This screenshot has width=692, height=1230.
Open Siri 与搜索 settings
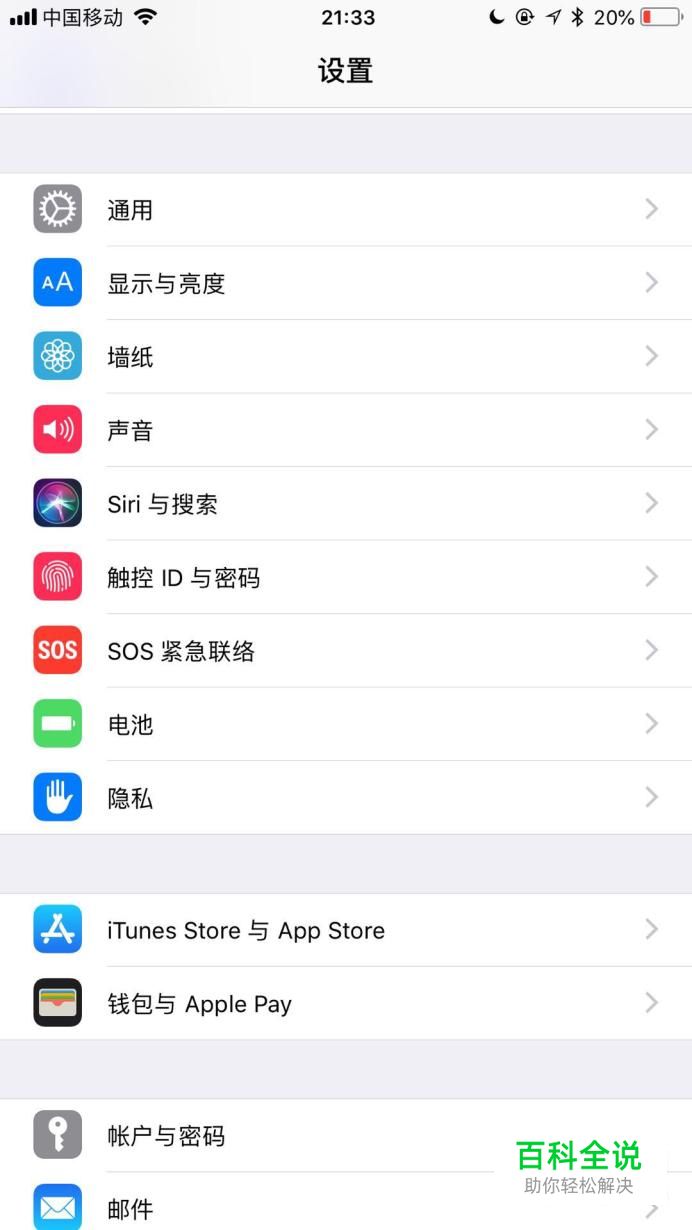click(345, 504)
